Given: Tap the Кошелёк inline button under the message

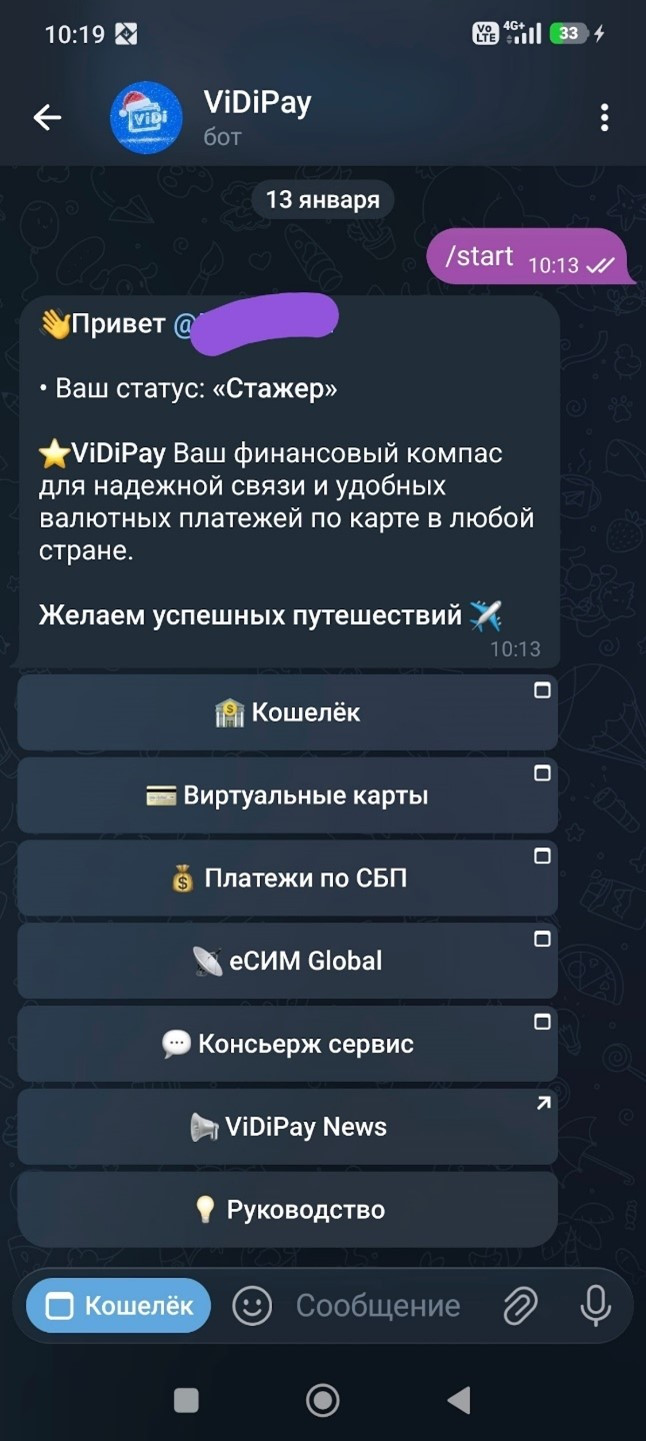Looking at the screenshot, I should click(x=288, y=713).
